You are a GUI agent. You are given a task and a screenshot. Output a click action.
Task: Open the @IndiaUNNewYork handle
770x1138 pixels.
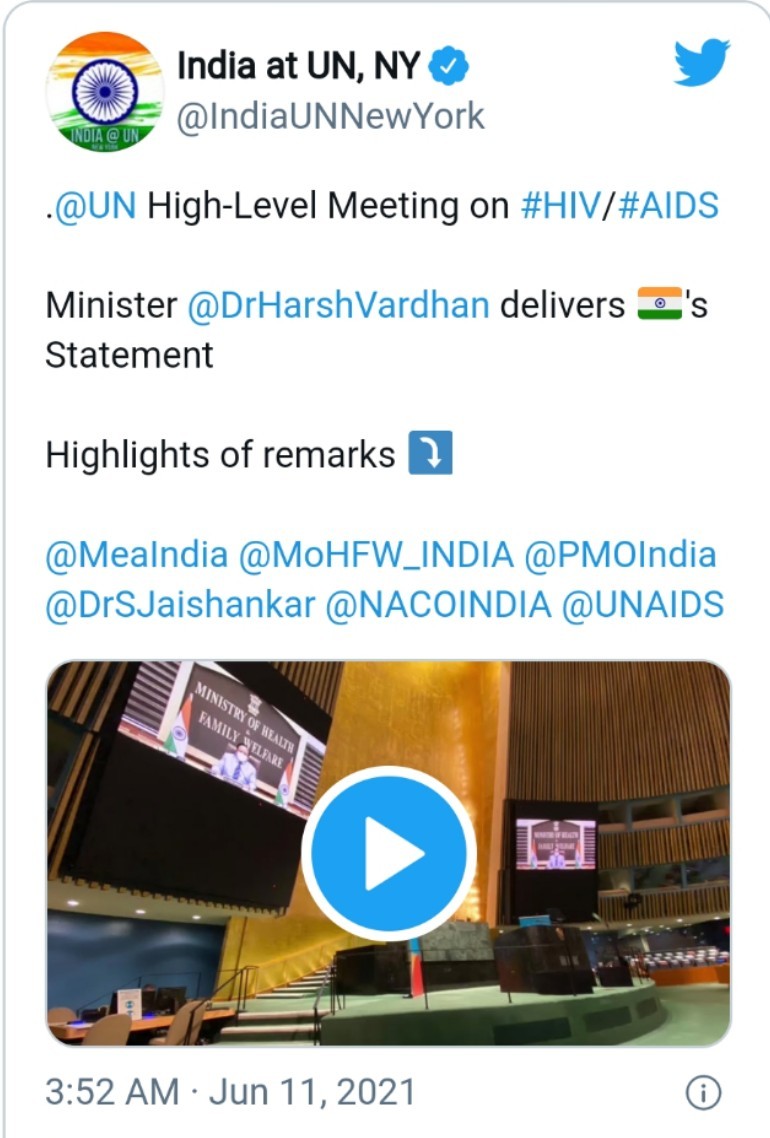tap(330, 117)
